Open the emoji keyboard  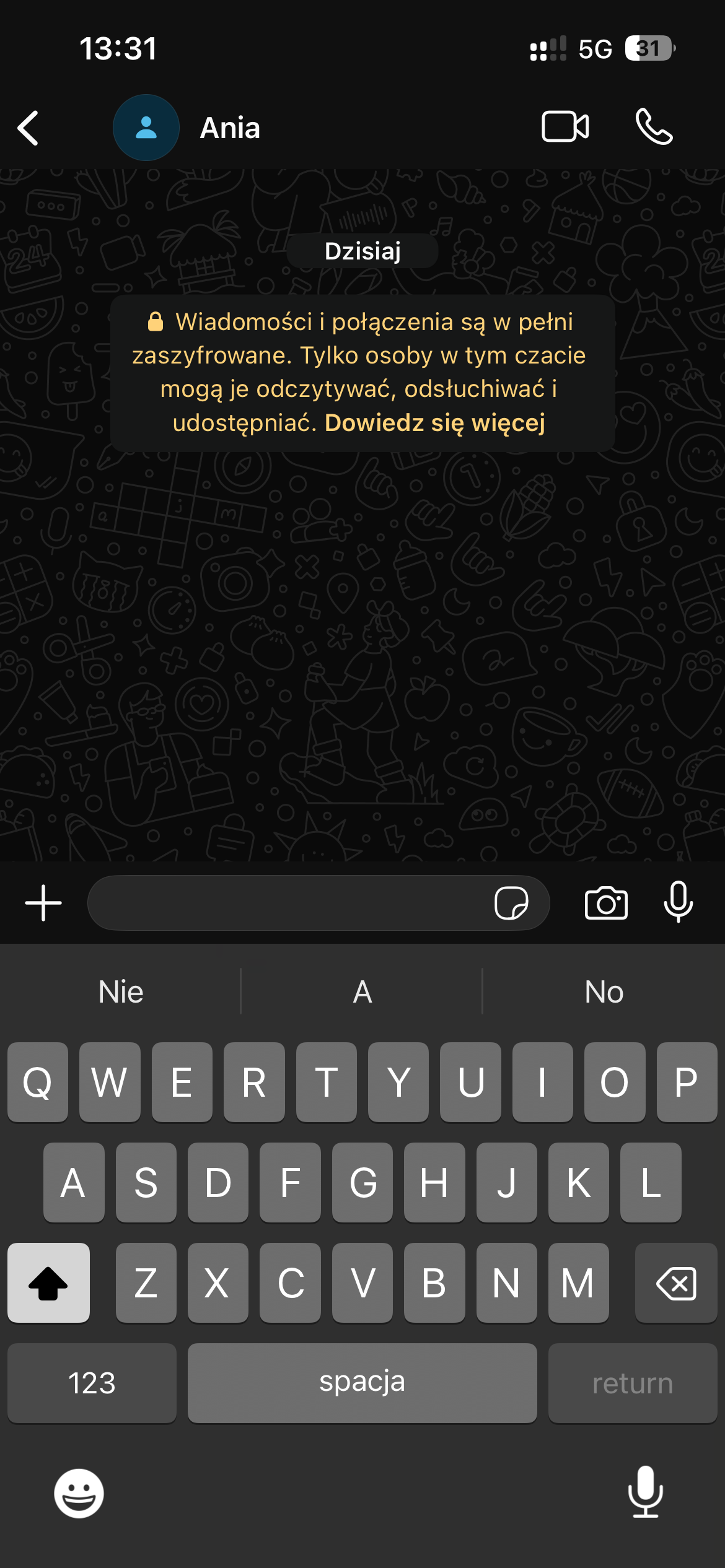[79, 1493]
